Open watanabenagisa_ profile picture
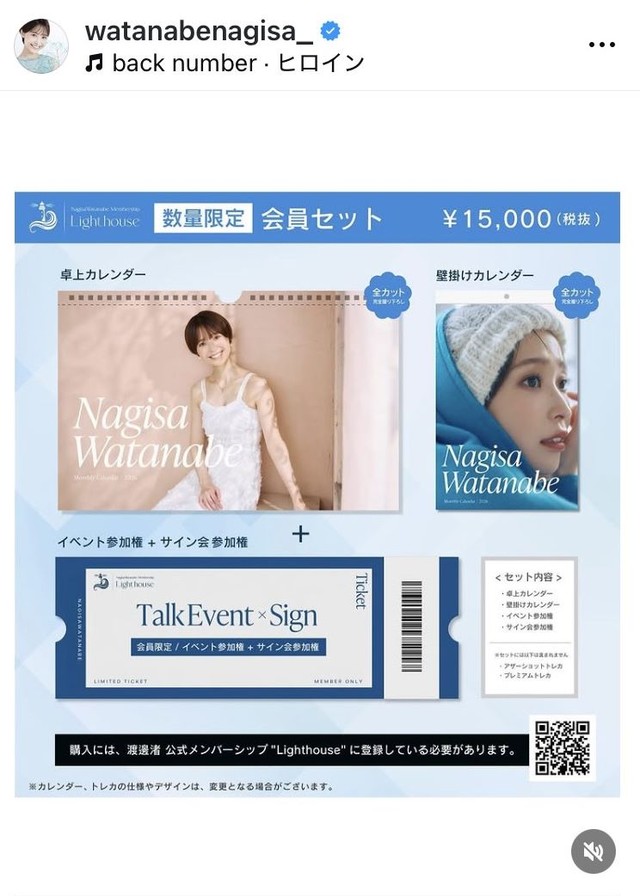This screenshot has height=896, width=640. [x=41, y=46]
